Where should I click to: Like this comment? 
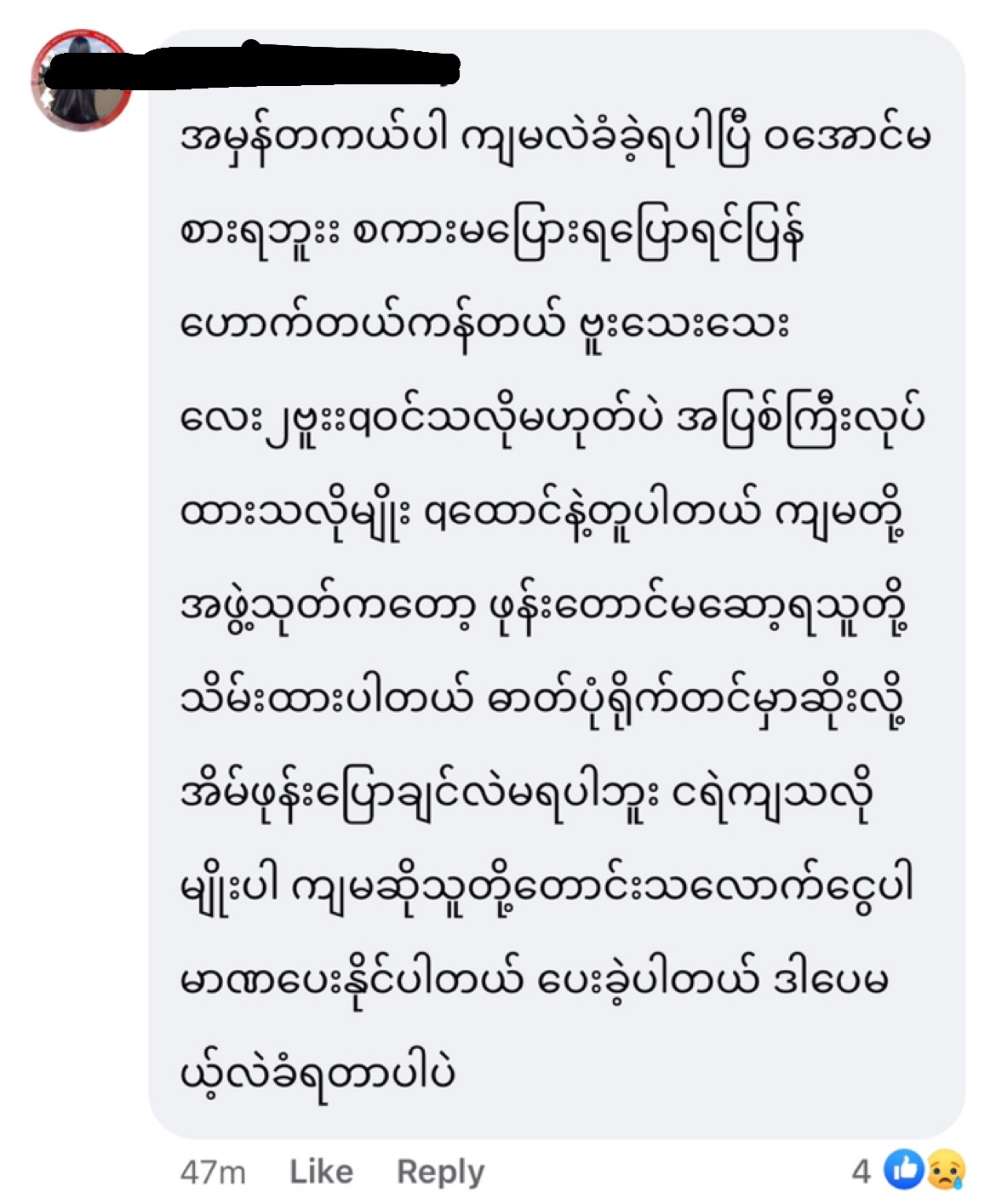click(321, 1172)
